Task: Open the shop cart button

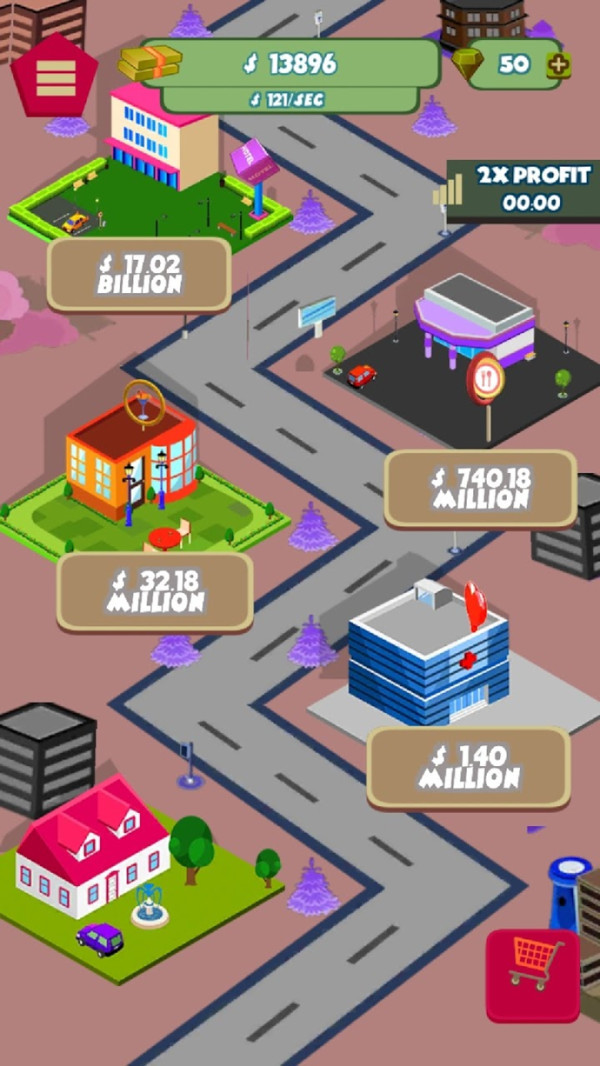Action: (534, 973)
